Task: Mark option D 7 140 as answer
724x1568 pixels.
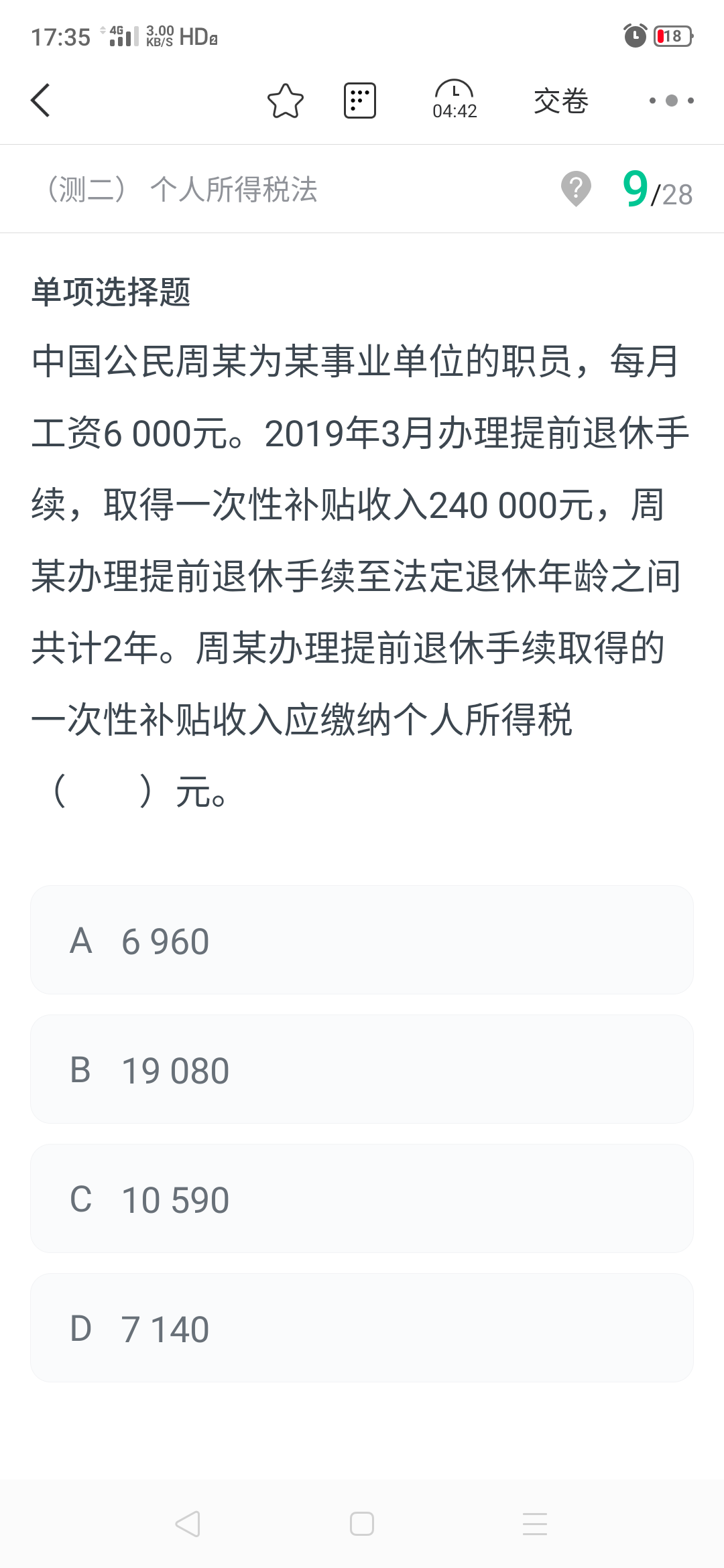Action: [x=362, y=1327]
